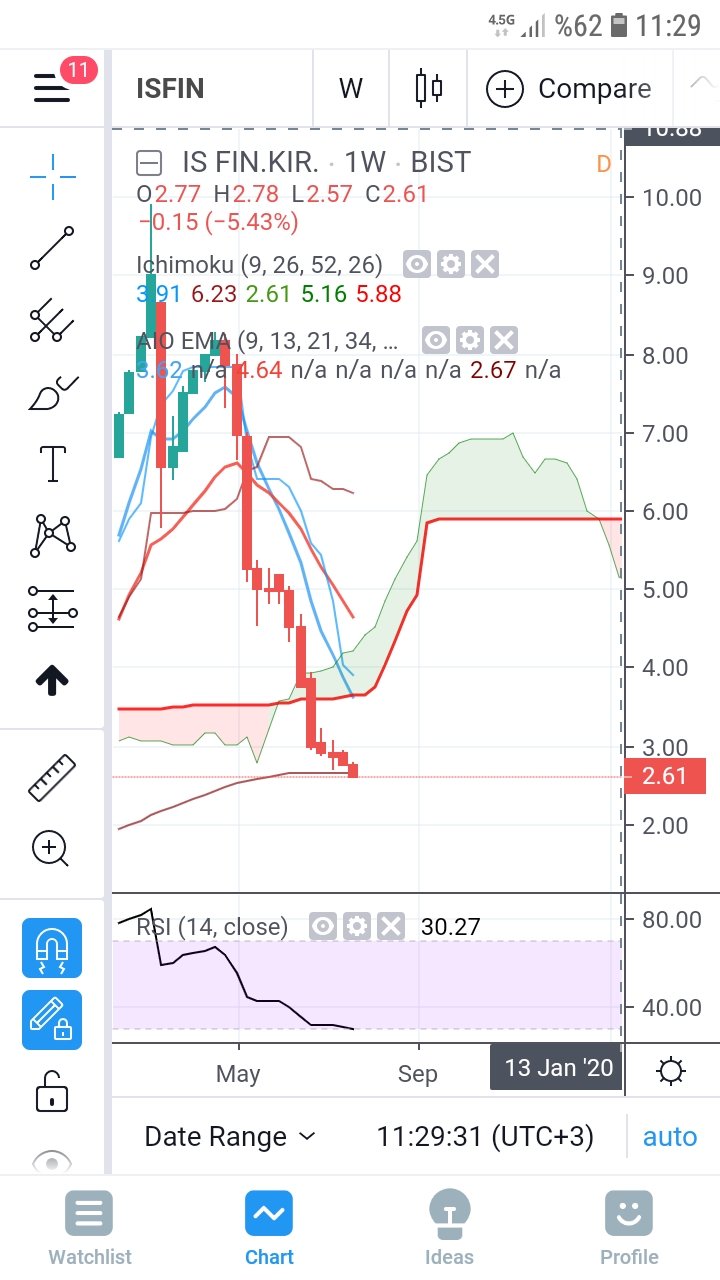This screenshot has height=1280, width=720.
Task: Pick the ruler measure tool
Action: [52, 777]
